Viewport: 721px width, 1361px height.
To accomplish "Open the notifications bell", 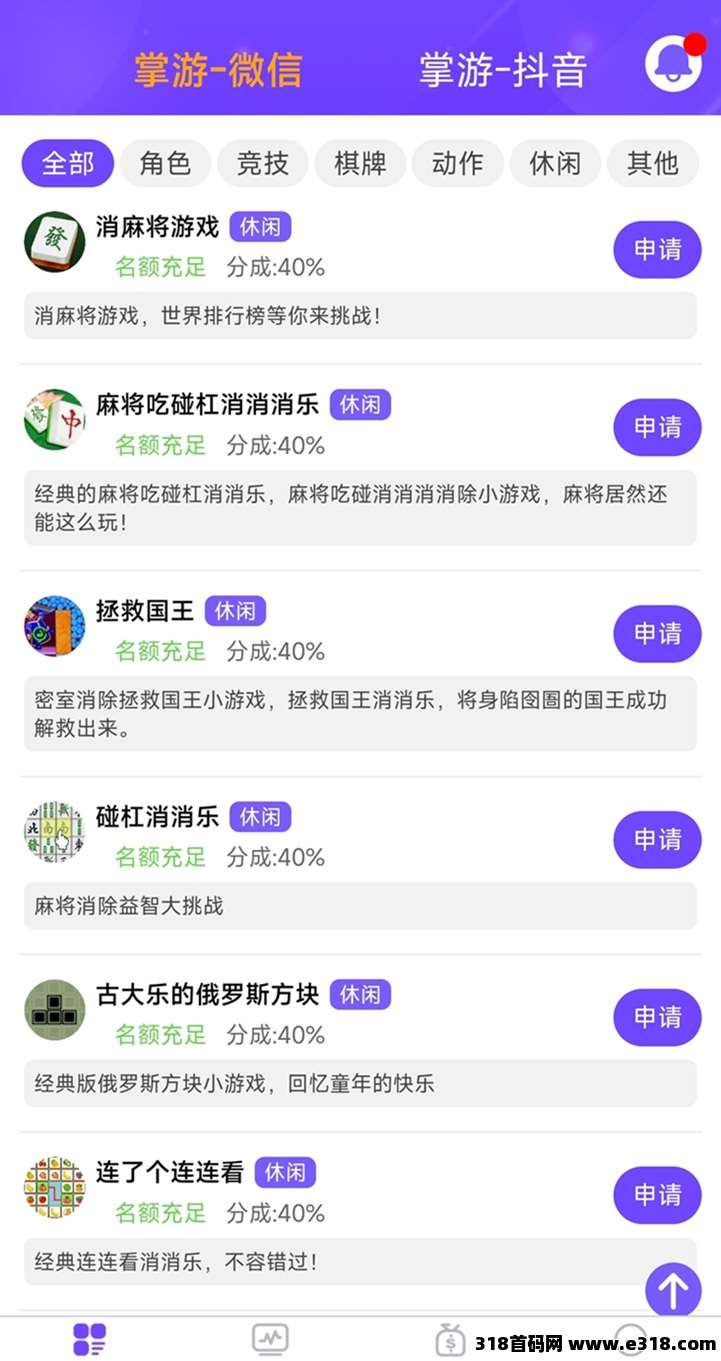I will (673, 64).
